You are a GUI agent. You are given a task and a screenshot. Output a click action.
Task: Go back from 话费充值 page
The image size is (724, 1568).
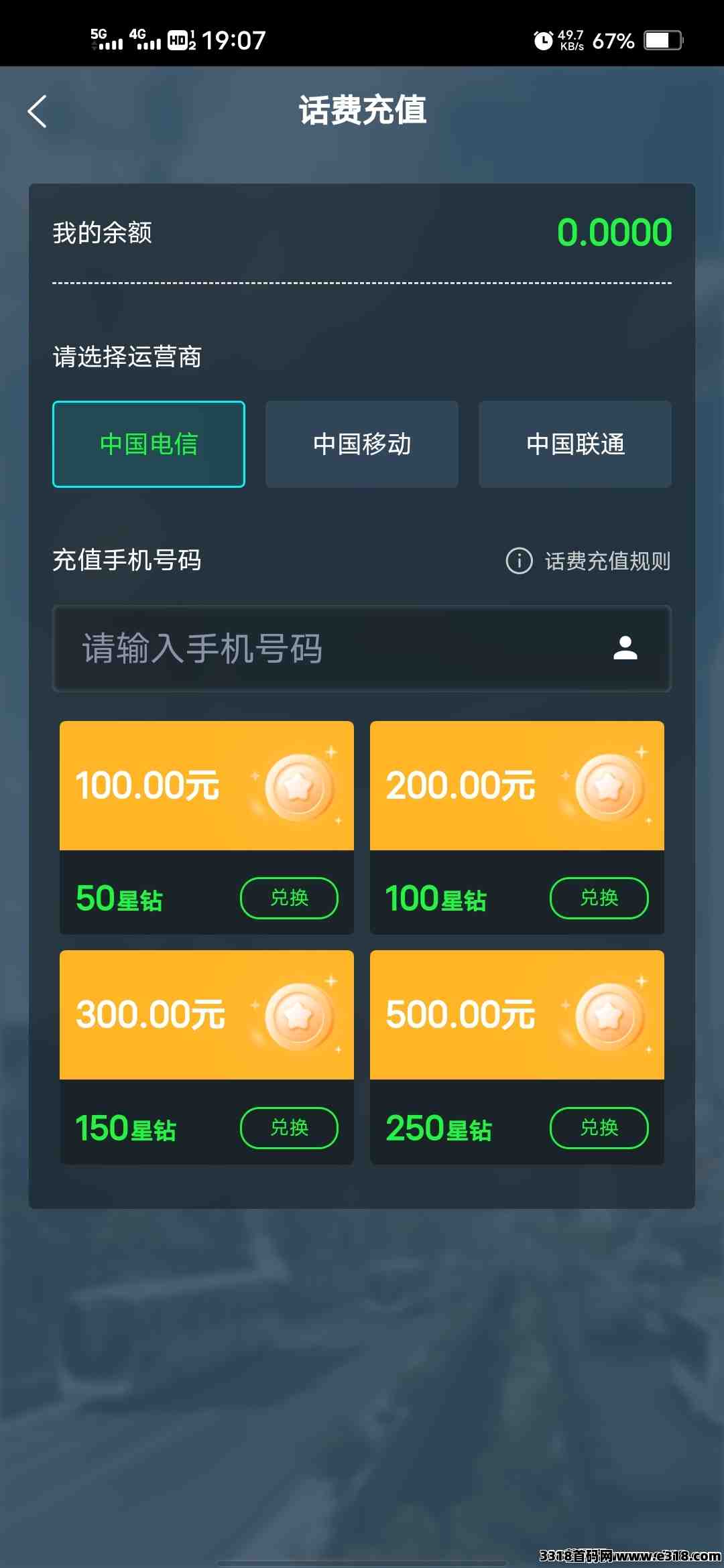(38, 111)
